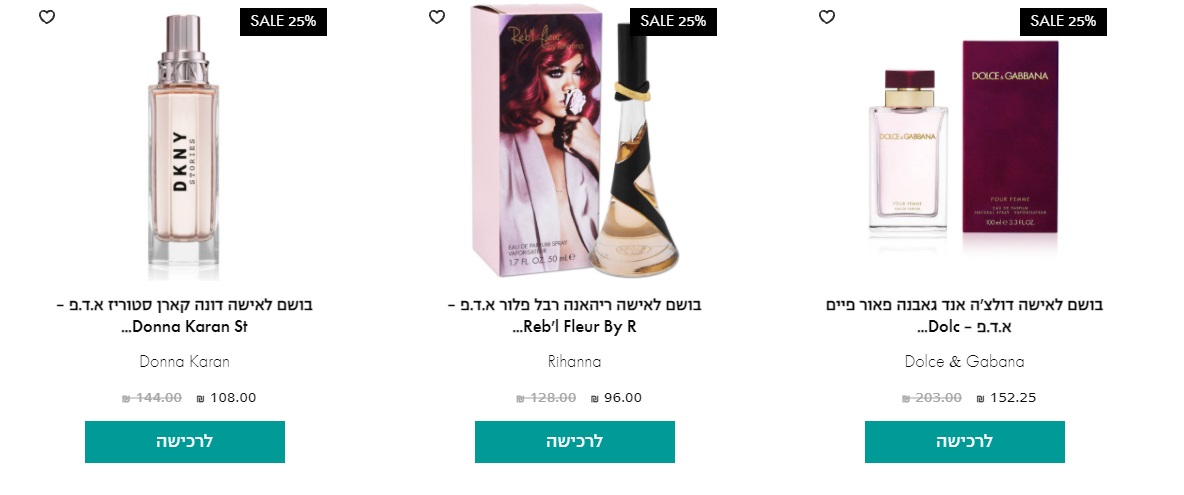This screenshot has width=1184, height=495.
Task: Open the Dolce & Gabbana Pour Femme title
Action: [x=965, y=315]
